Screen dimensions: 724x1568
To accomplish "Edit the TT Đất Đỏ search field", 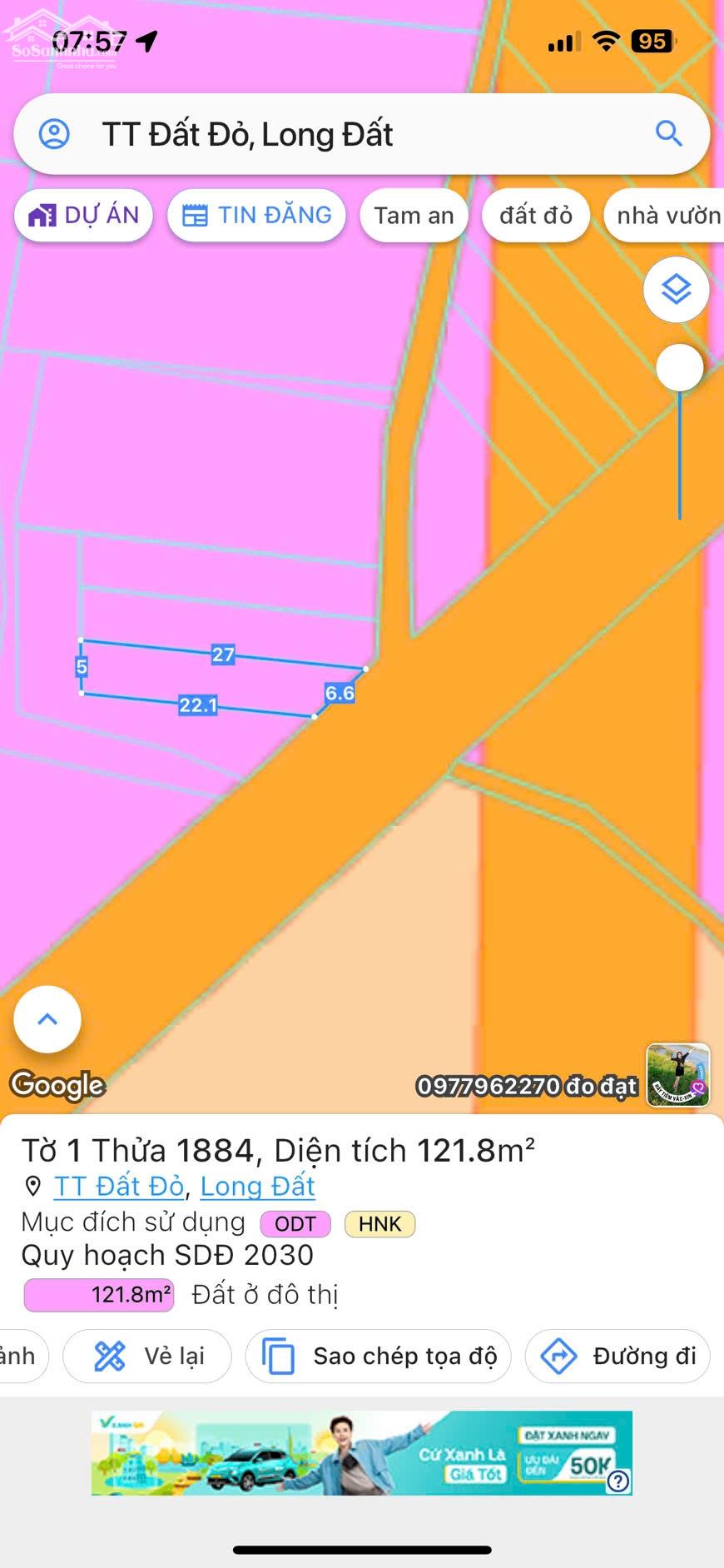I will (361, 134).
